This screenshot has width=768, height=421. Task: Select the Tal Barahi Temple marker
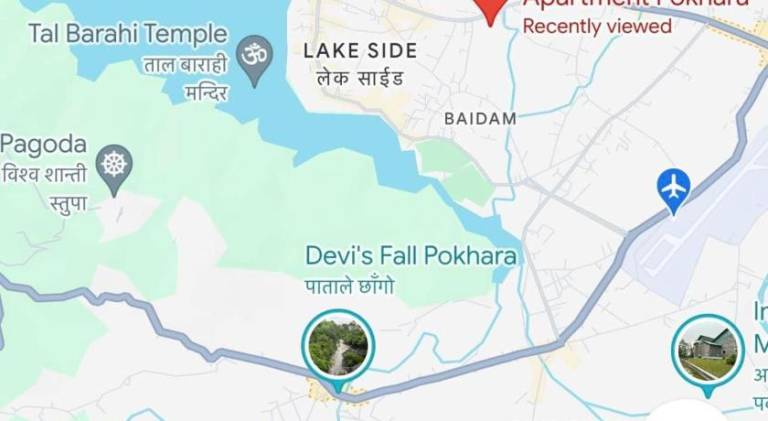coord(254,50)
